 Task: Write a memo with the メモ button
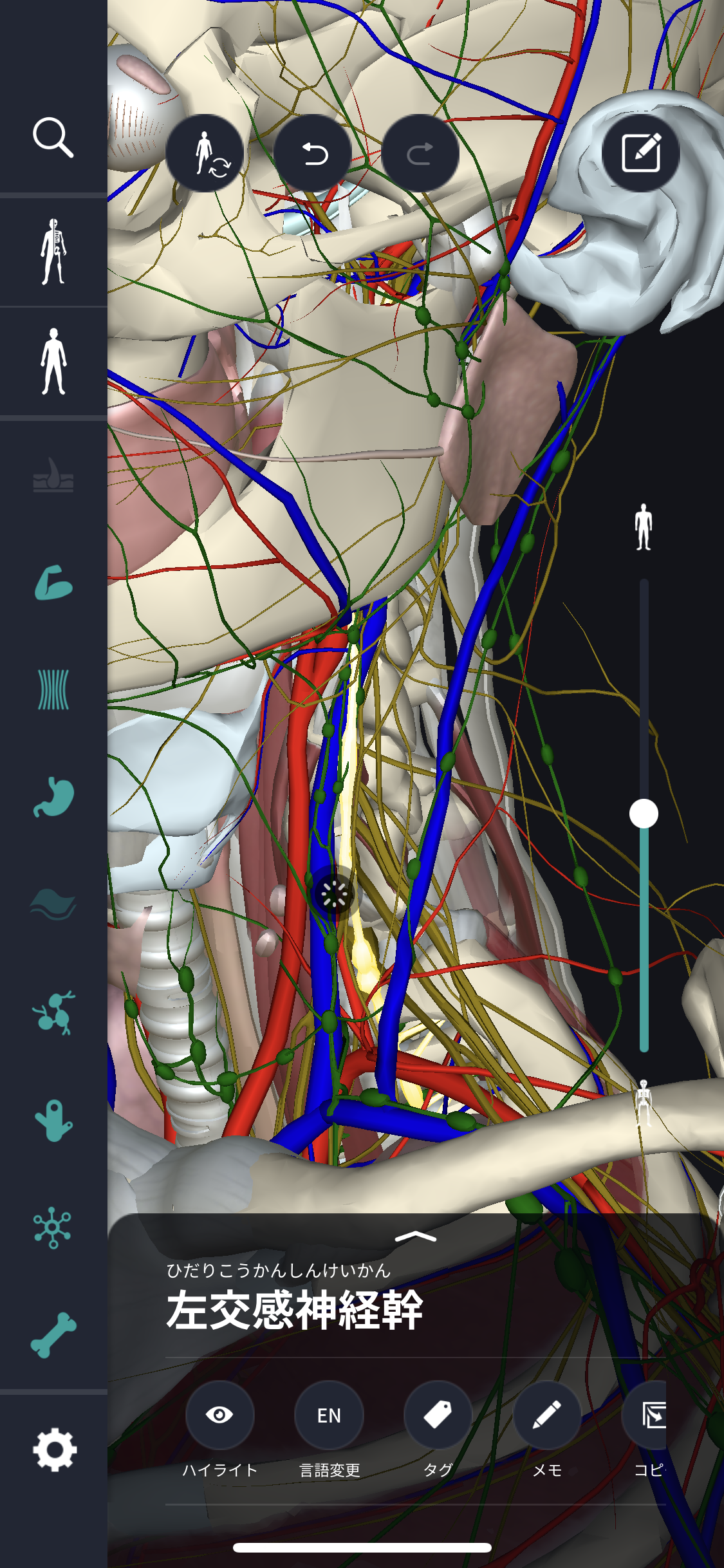(x=547, y=1415)
